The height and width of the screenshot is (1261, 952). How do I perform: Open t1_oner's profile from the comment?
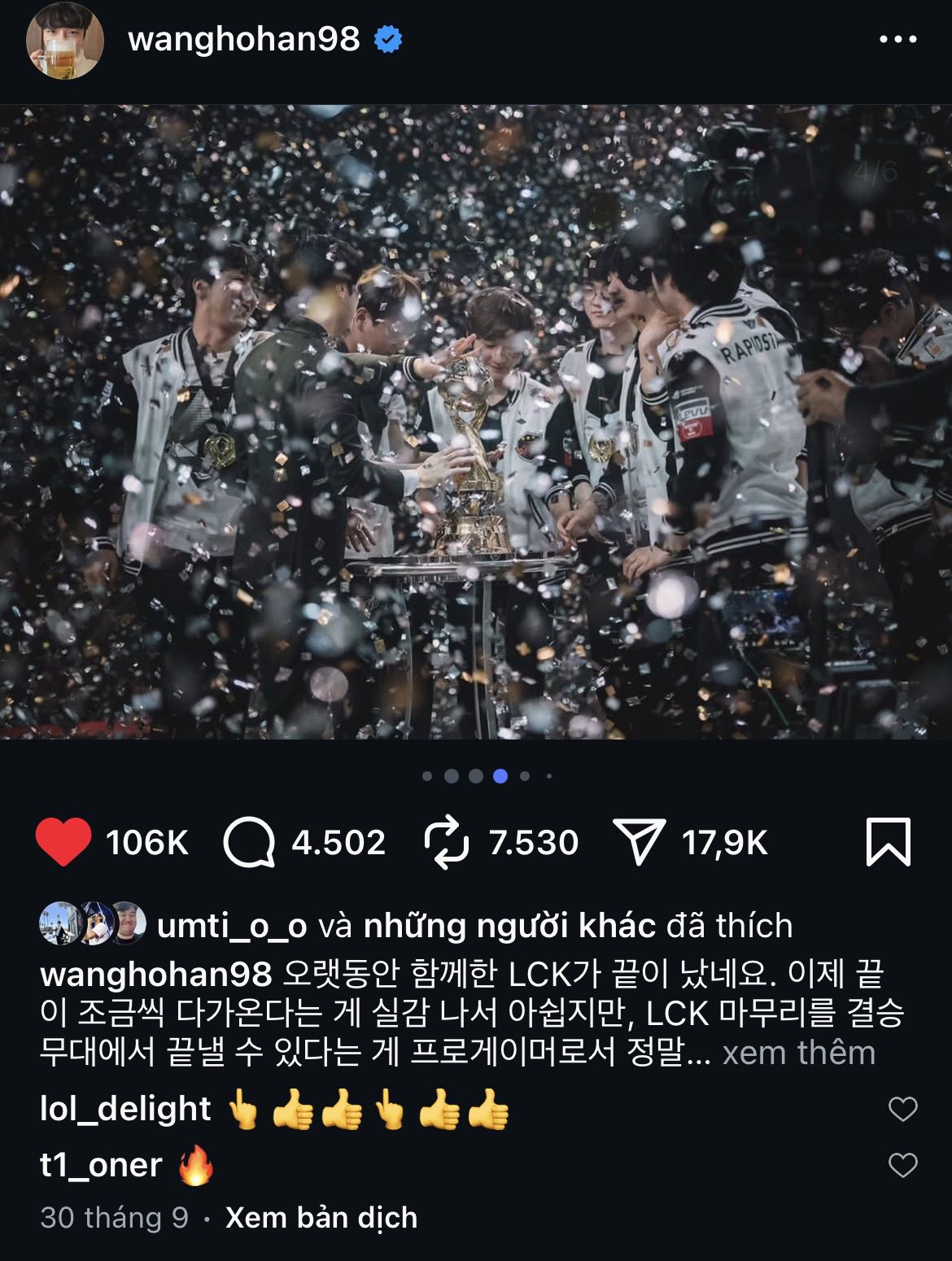(101, 1165)
